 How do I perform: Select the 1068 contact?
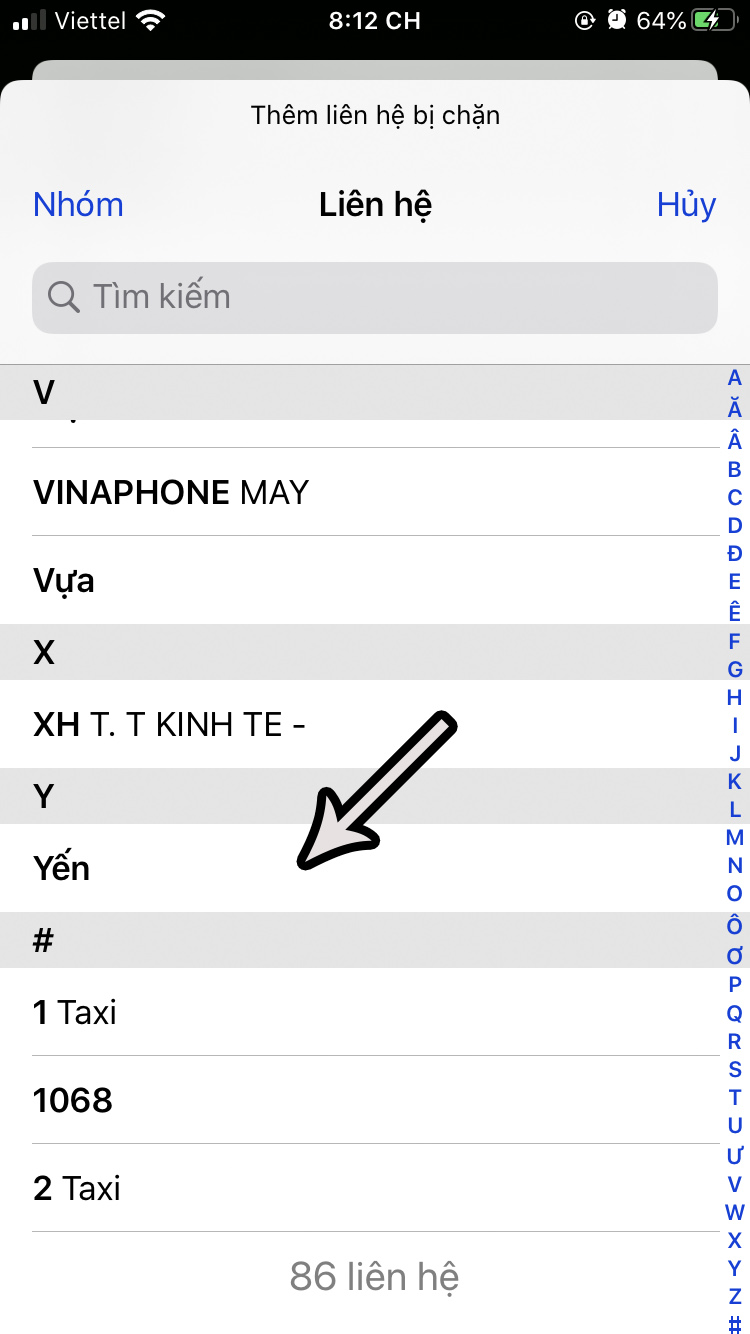tap(73, 1100)
